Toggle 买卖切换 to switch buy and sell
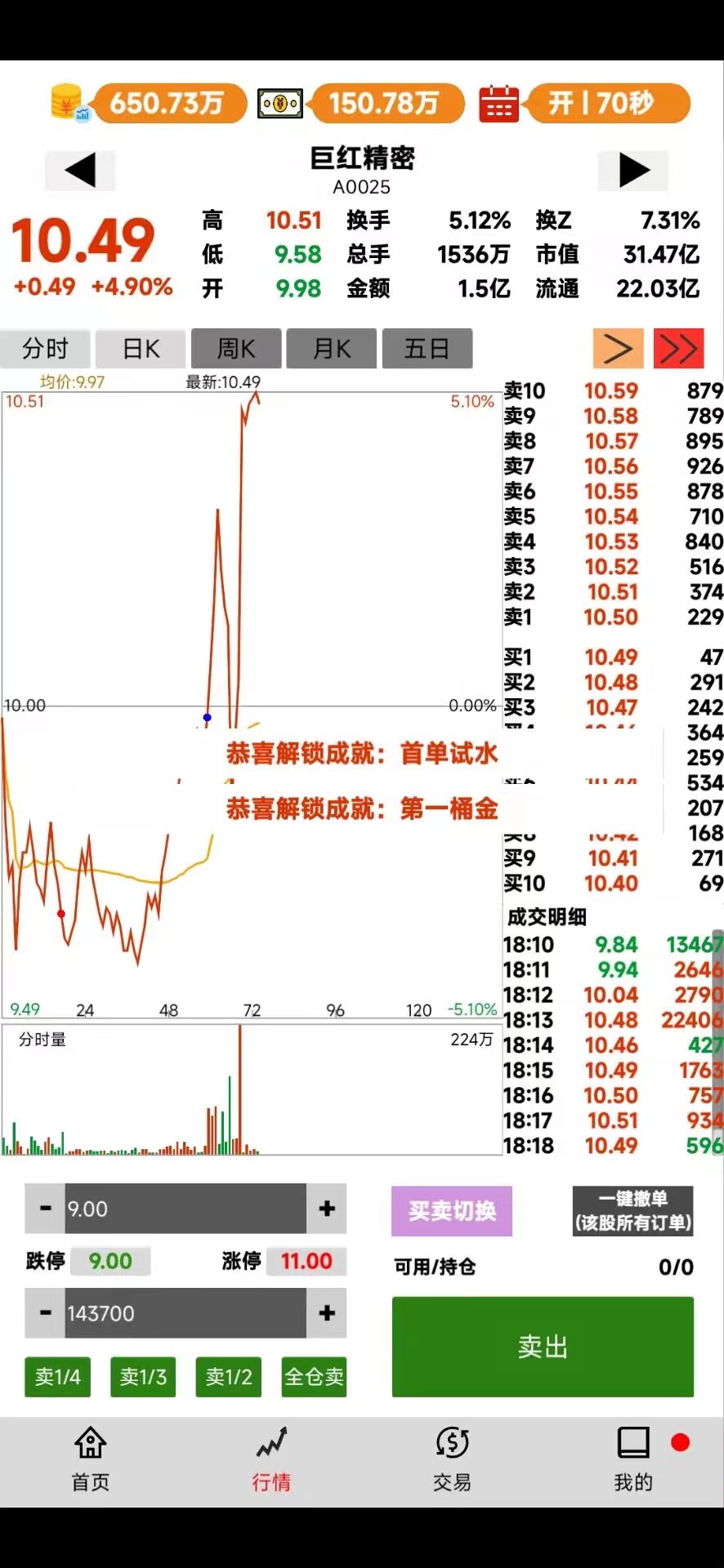 (452, 1210)
